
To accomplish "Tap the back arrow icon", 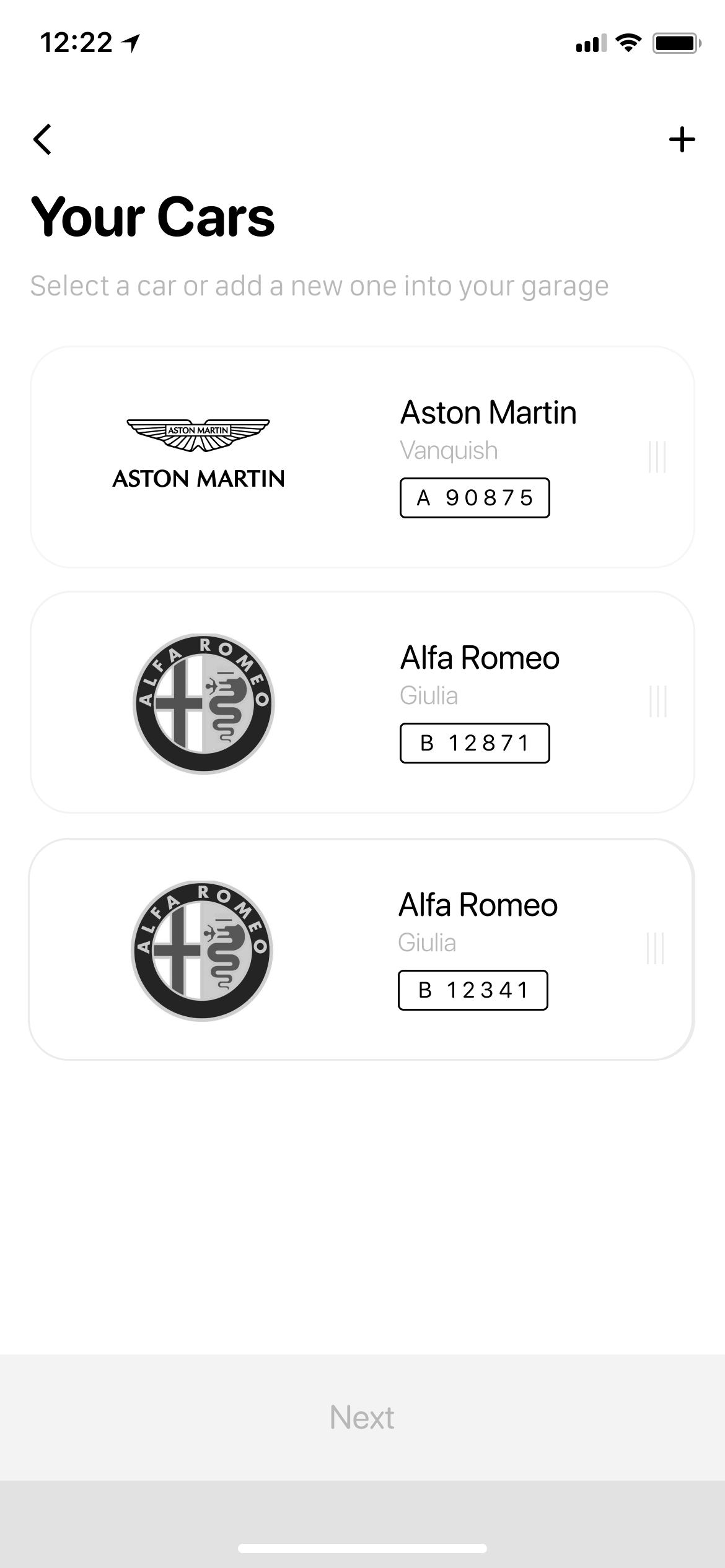I will (x=43, y=140).
